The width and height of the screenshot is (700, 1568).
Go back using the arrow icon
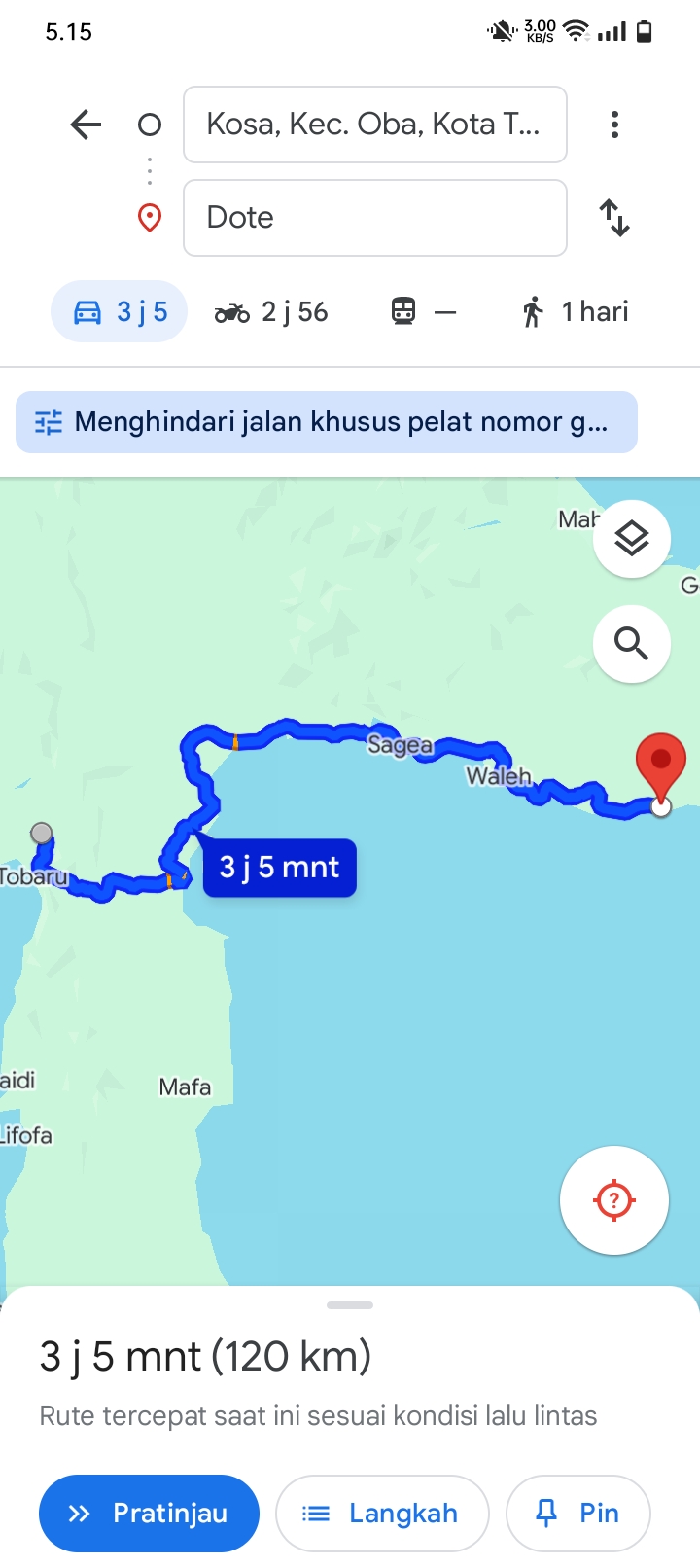pyautogui.click(x=87, y=125)
